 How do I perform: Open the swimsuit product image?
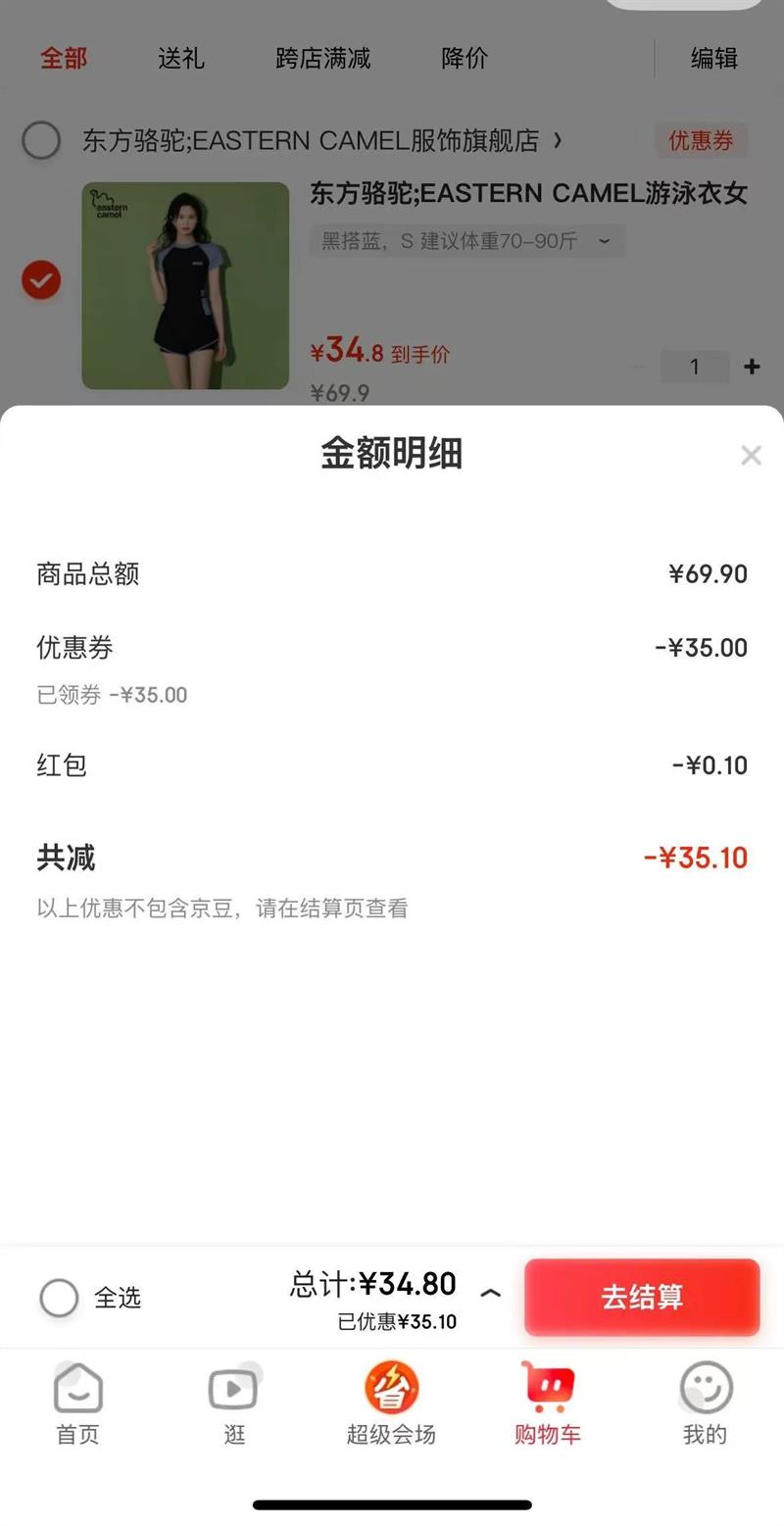[185, 285]
